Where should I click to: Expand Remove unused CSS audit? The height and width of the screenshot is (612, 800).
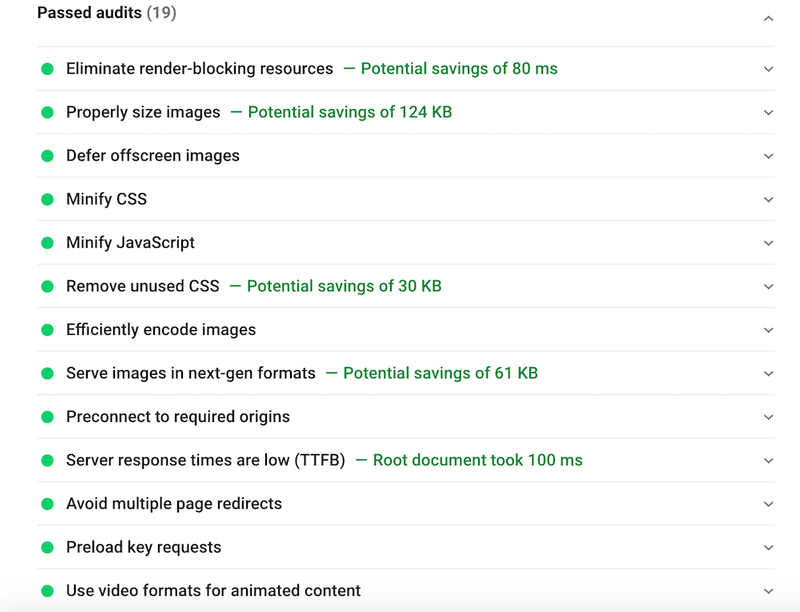767,287
